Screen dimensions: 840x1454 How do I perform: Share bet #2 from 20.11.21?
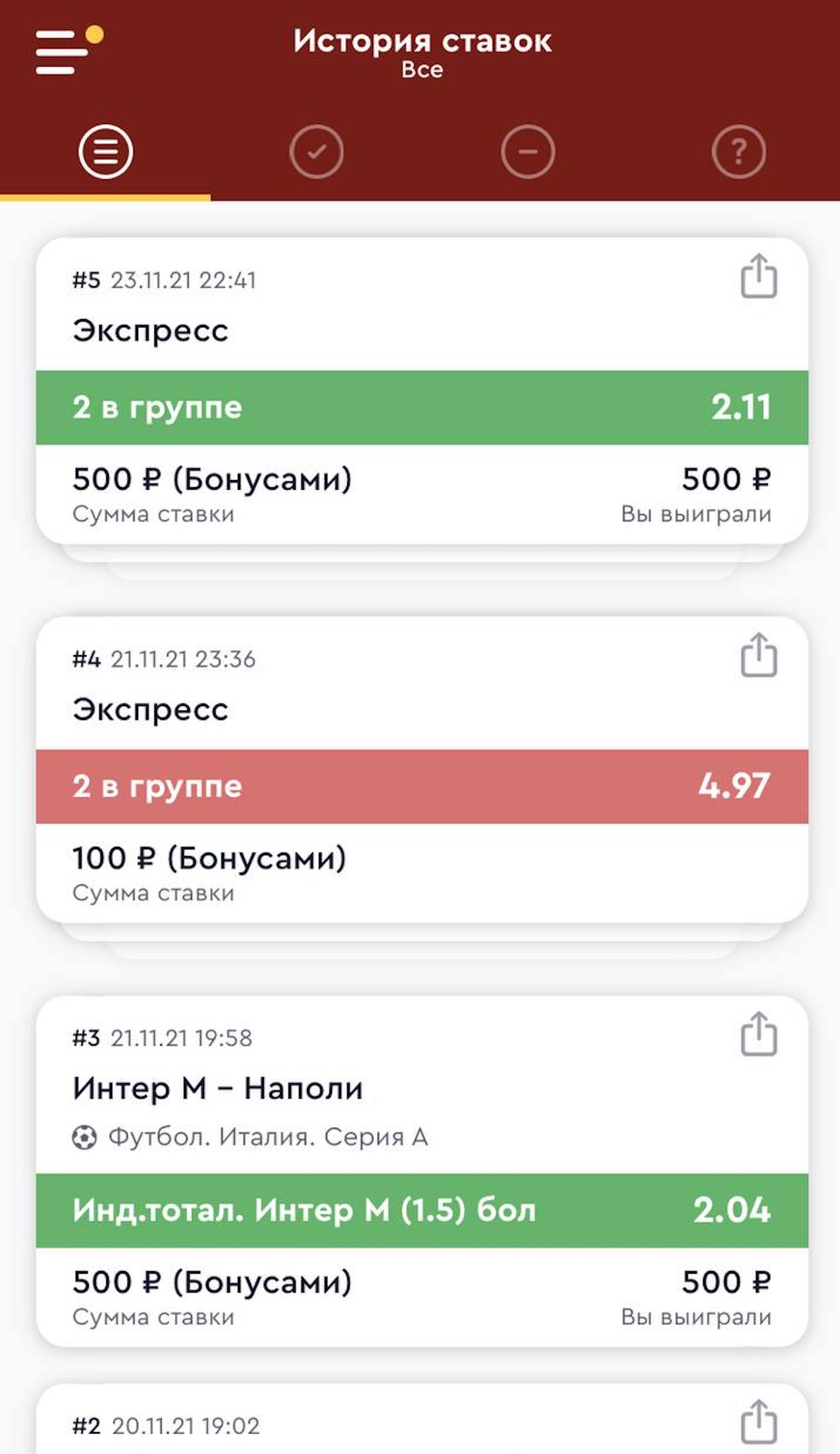[758, 1422]
